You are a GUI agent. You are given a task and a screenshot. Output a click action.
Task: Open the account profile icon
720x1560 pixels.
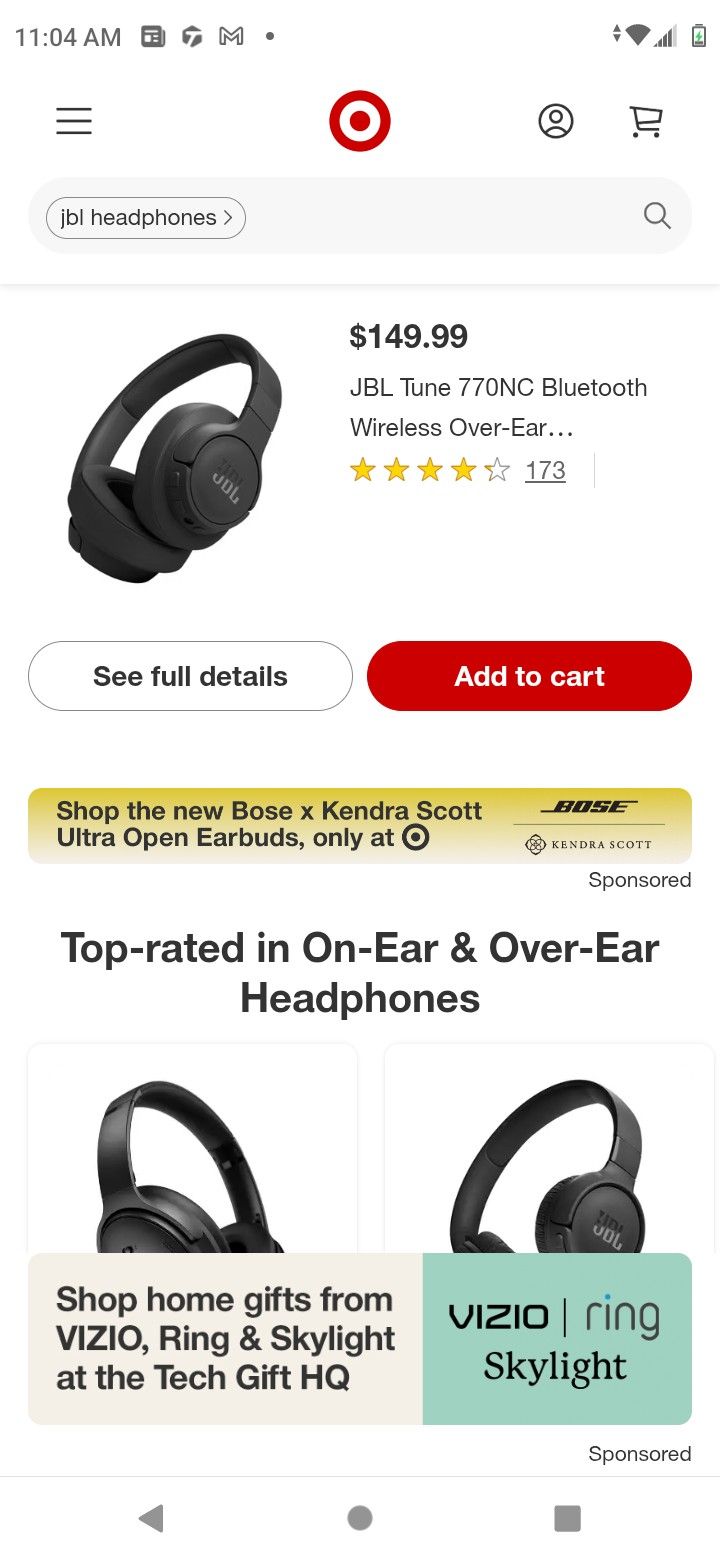[x=556, y=121]
